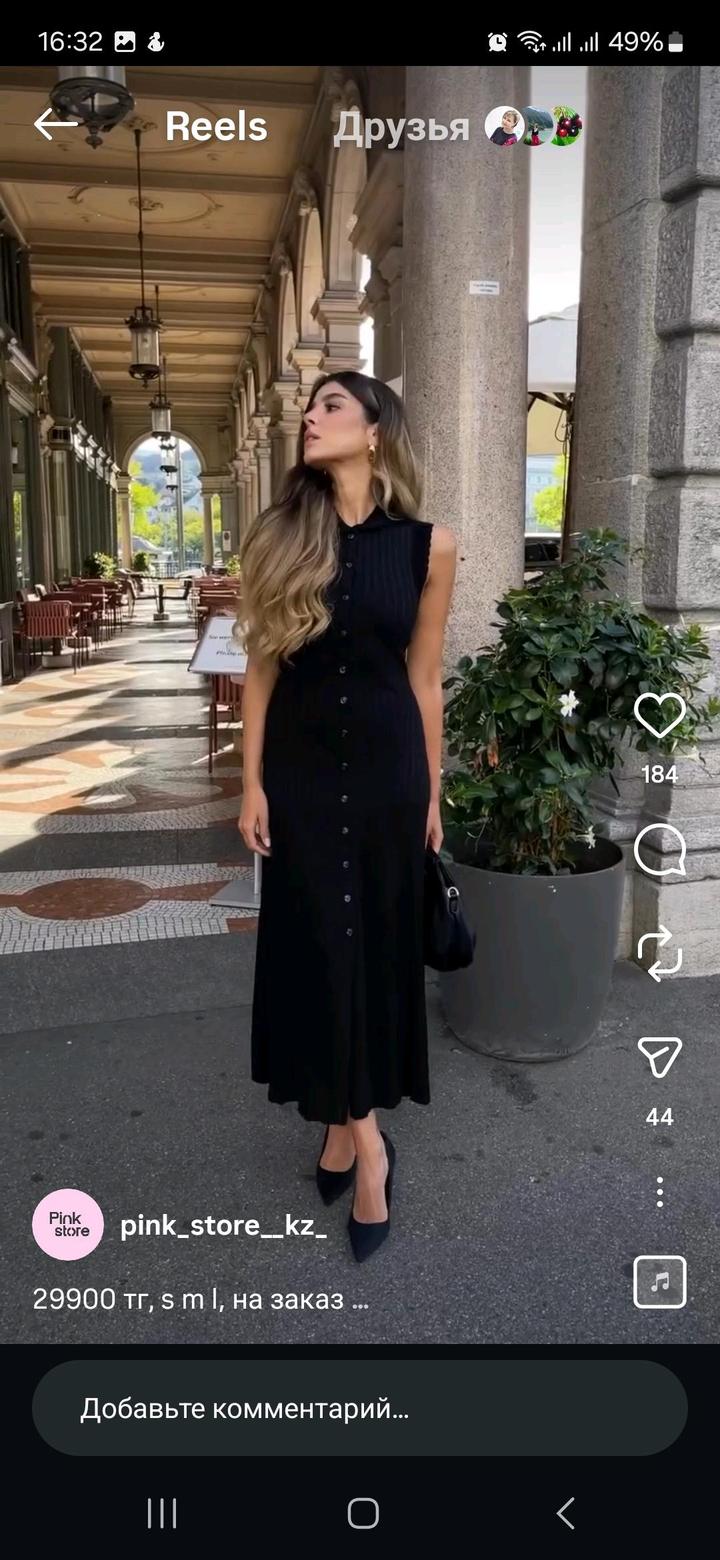Go to the system home screen
Viewport: 720px width, 1560px height.
click(x=363, y=1513)
